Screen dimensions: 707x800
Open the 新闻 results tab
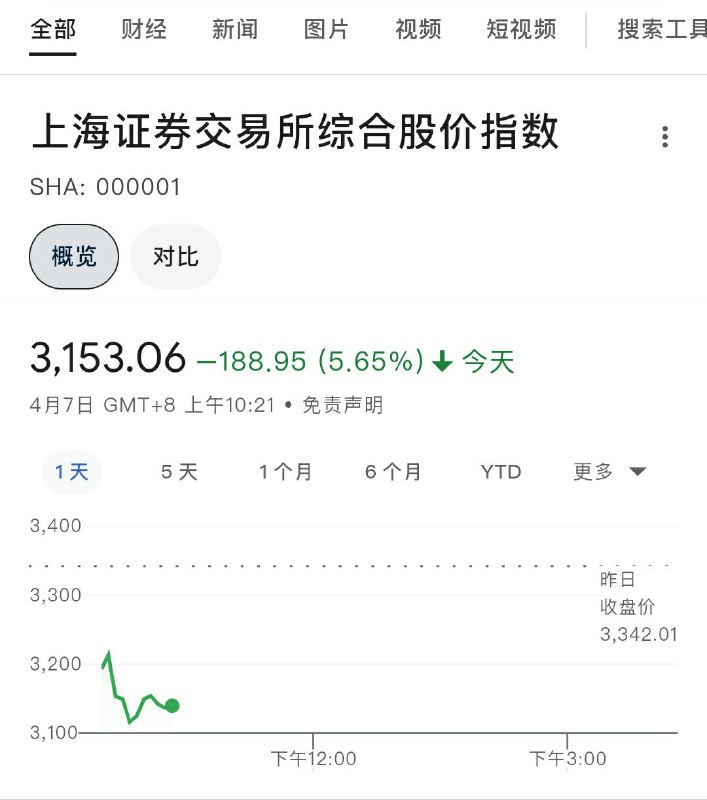point(235,29)
